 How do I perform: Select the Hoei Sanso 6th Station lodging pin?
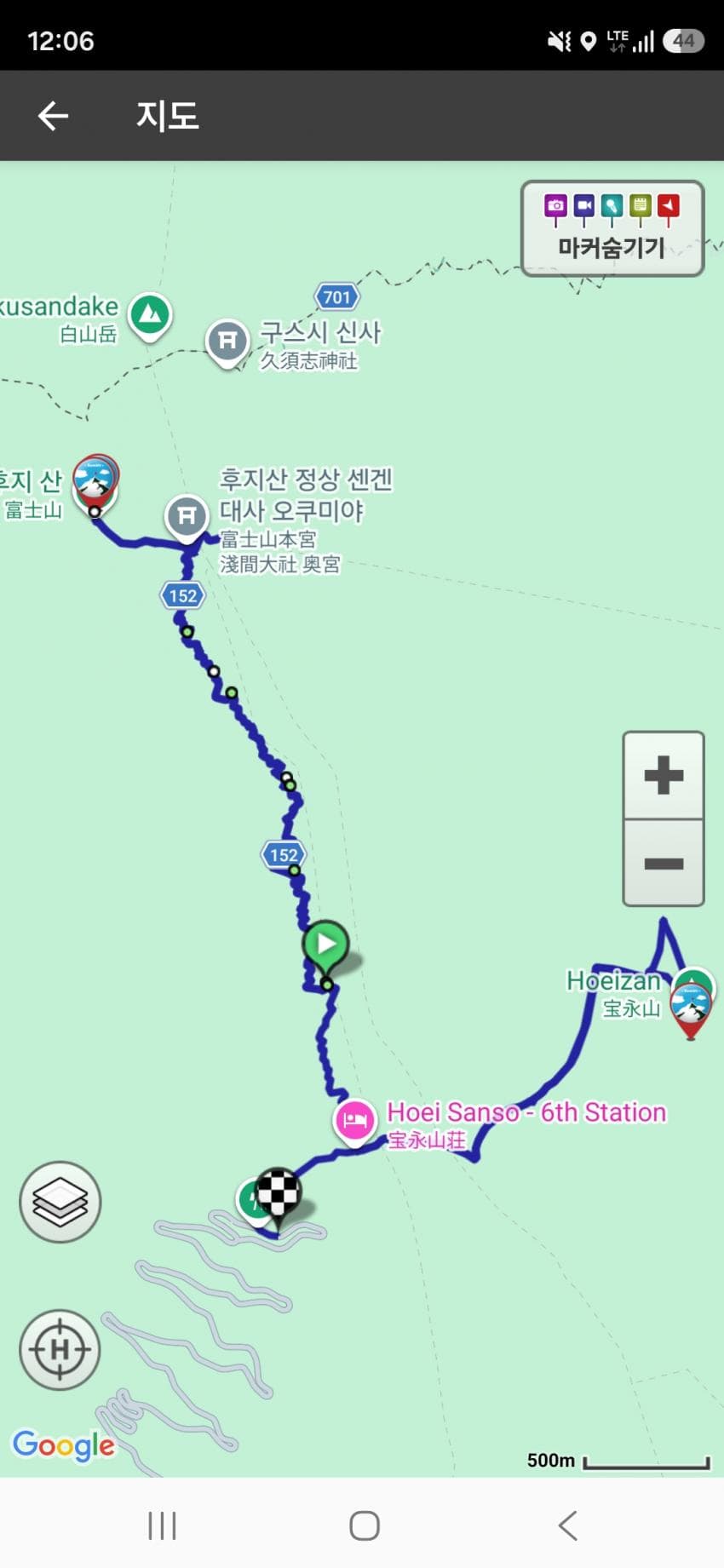(354, 1120)
